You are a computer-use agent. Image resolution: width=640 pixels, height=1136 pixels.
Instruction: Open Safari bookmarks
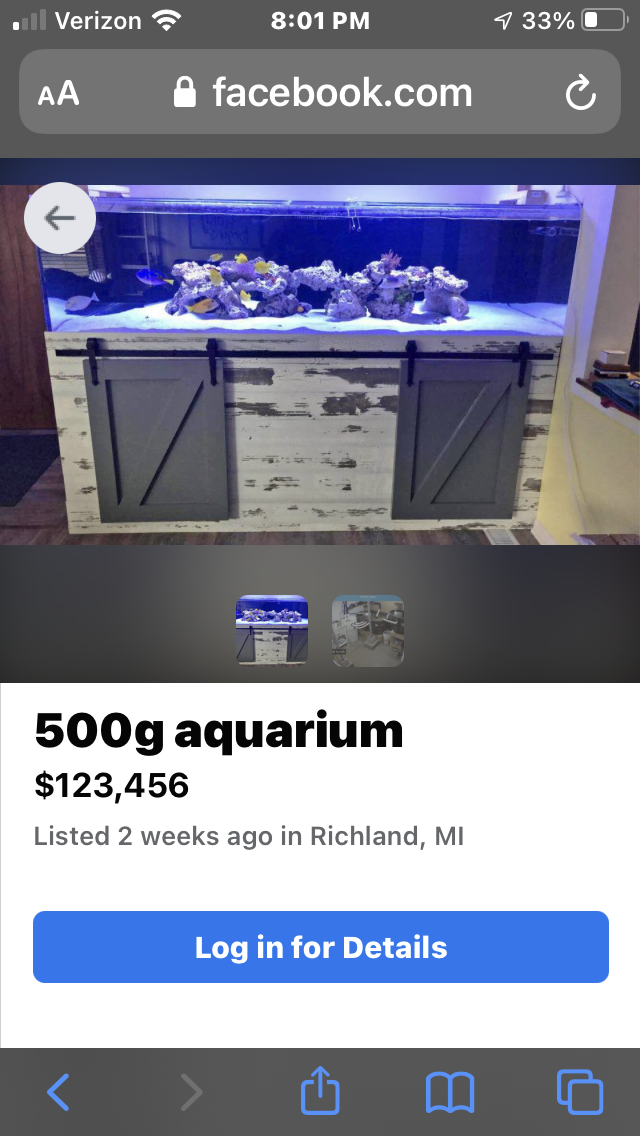[450, 1092]
